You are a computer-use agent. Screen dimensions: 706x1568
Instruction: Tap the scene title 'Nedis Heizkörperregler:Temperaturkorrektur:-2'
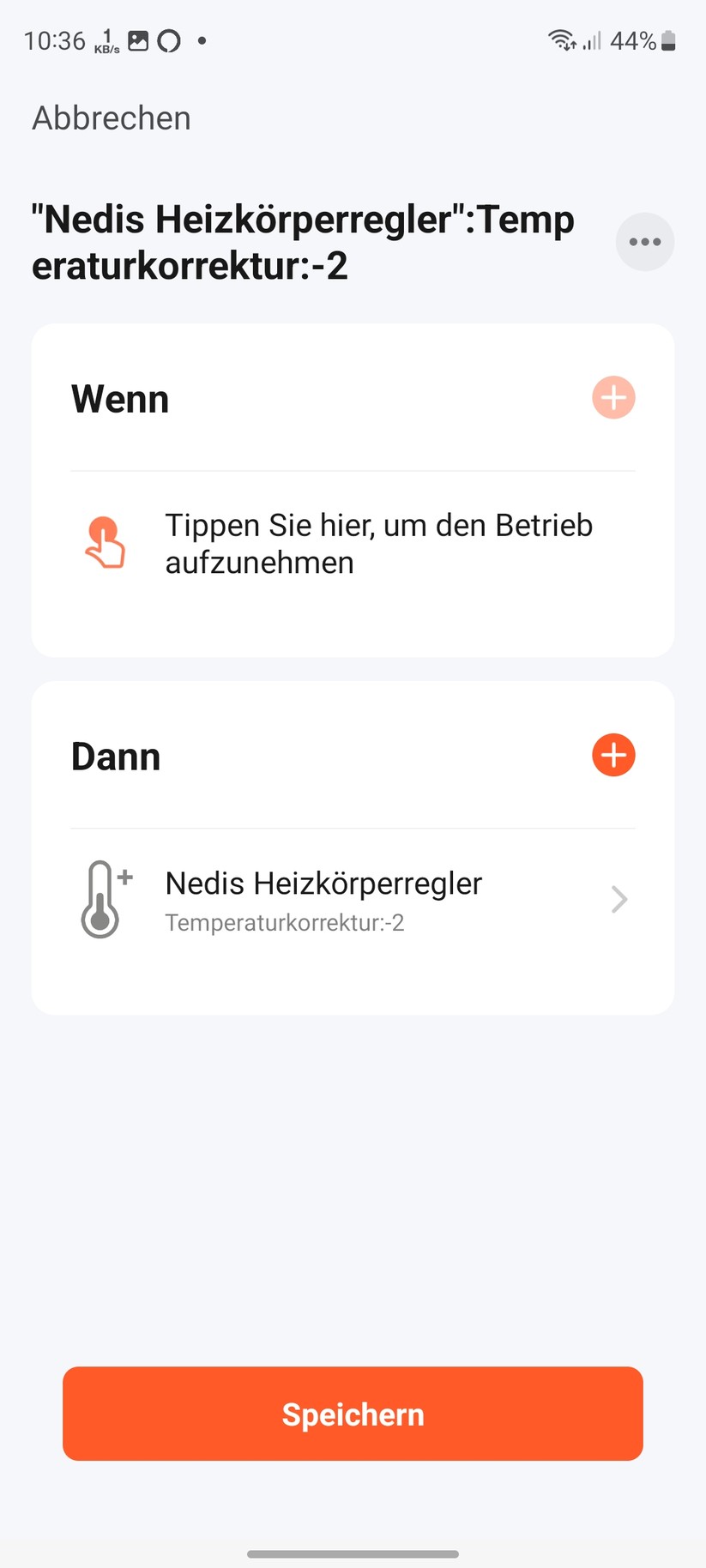[x=302, y=241]
